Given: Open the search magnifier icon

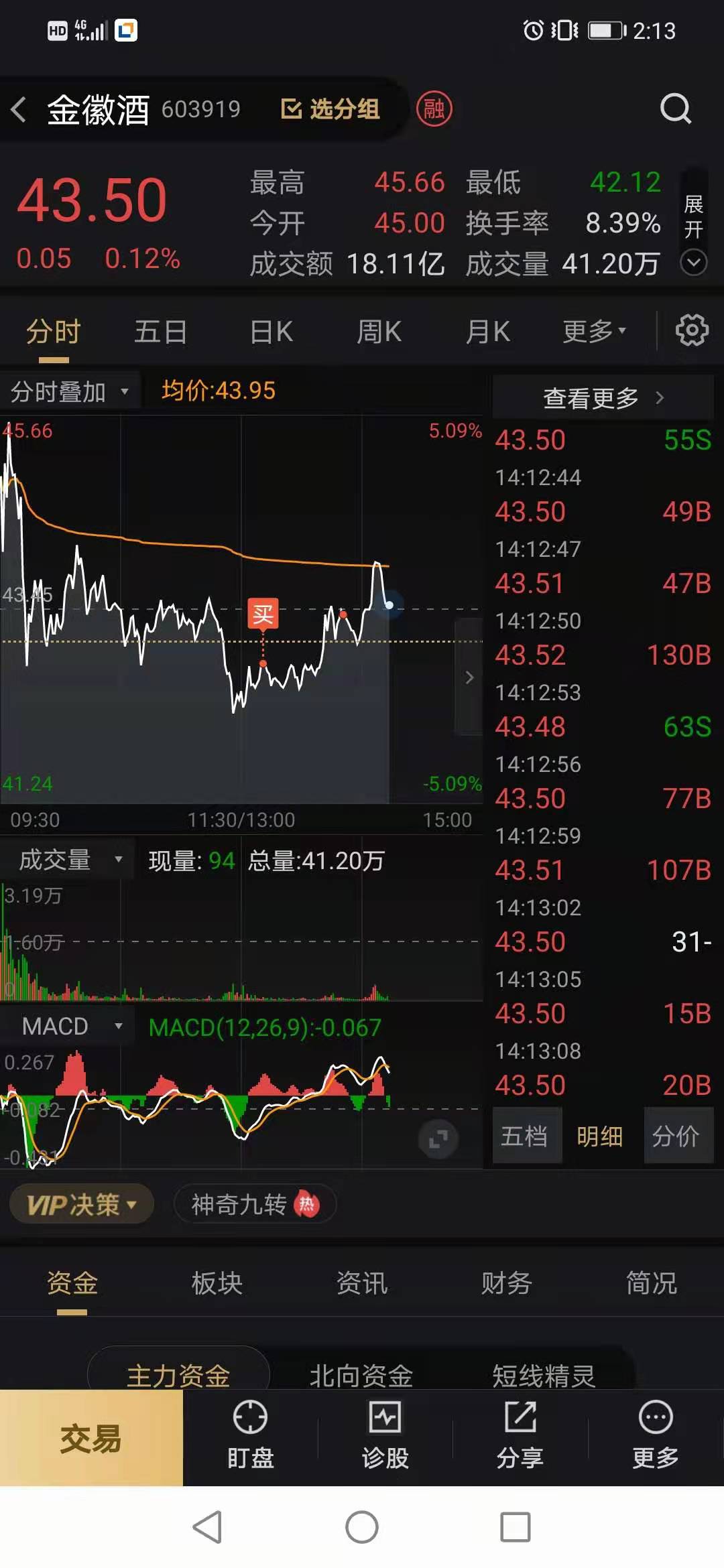Looking at the screenshot, I should tap(675, 109).
